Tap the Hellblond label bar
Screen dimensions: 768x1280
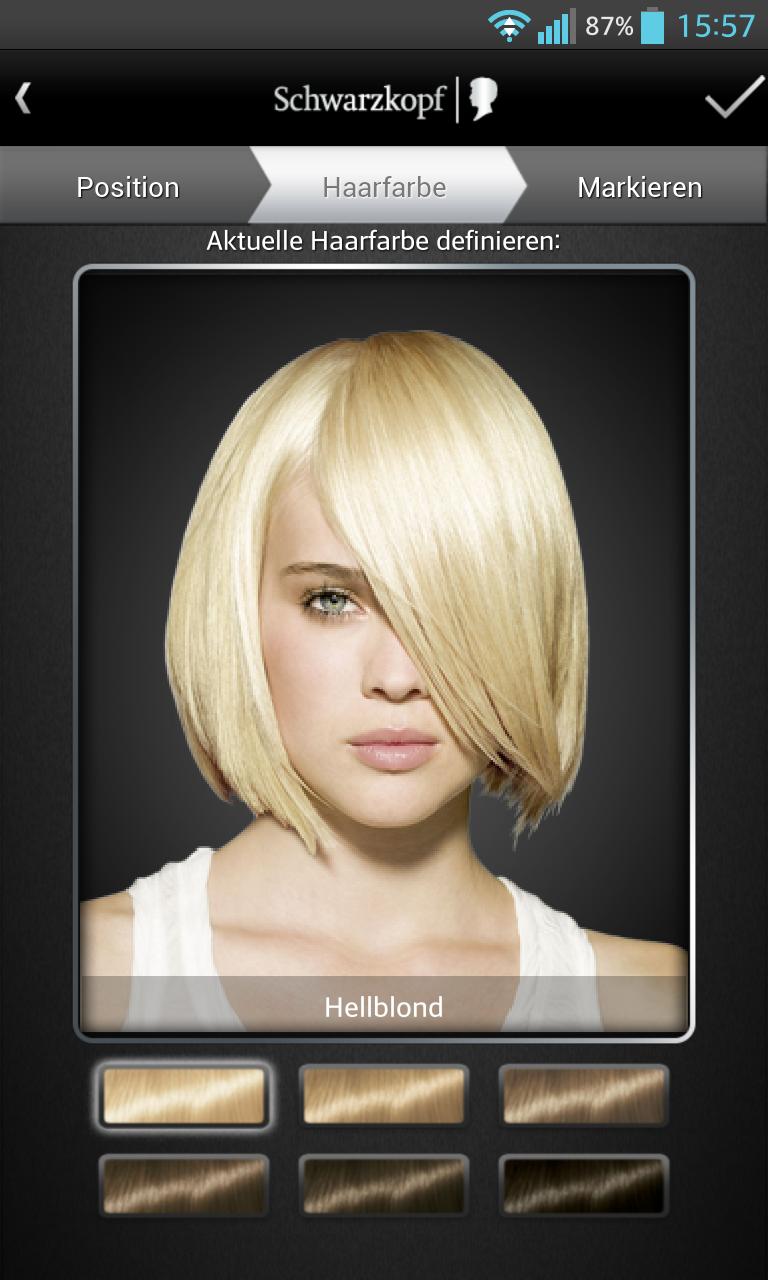(384, 1007)
